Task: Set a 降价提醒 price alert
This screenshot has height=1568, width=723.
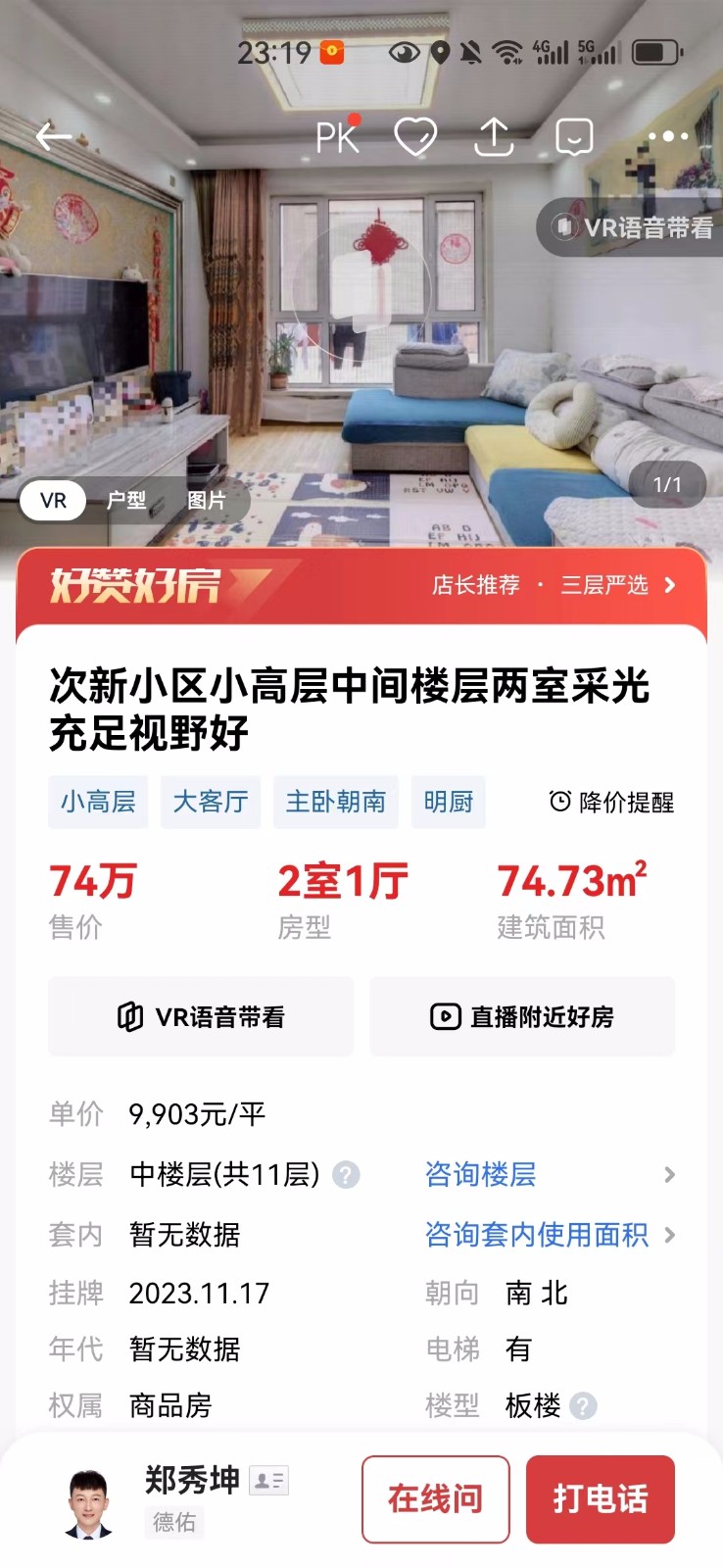Action: point(611,803)
